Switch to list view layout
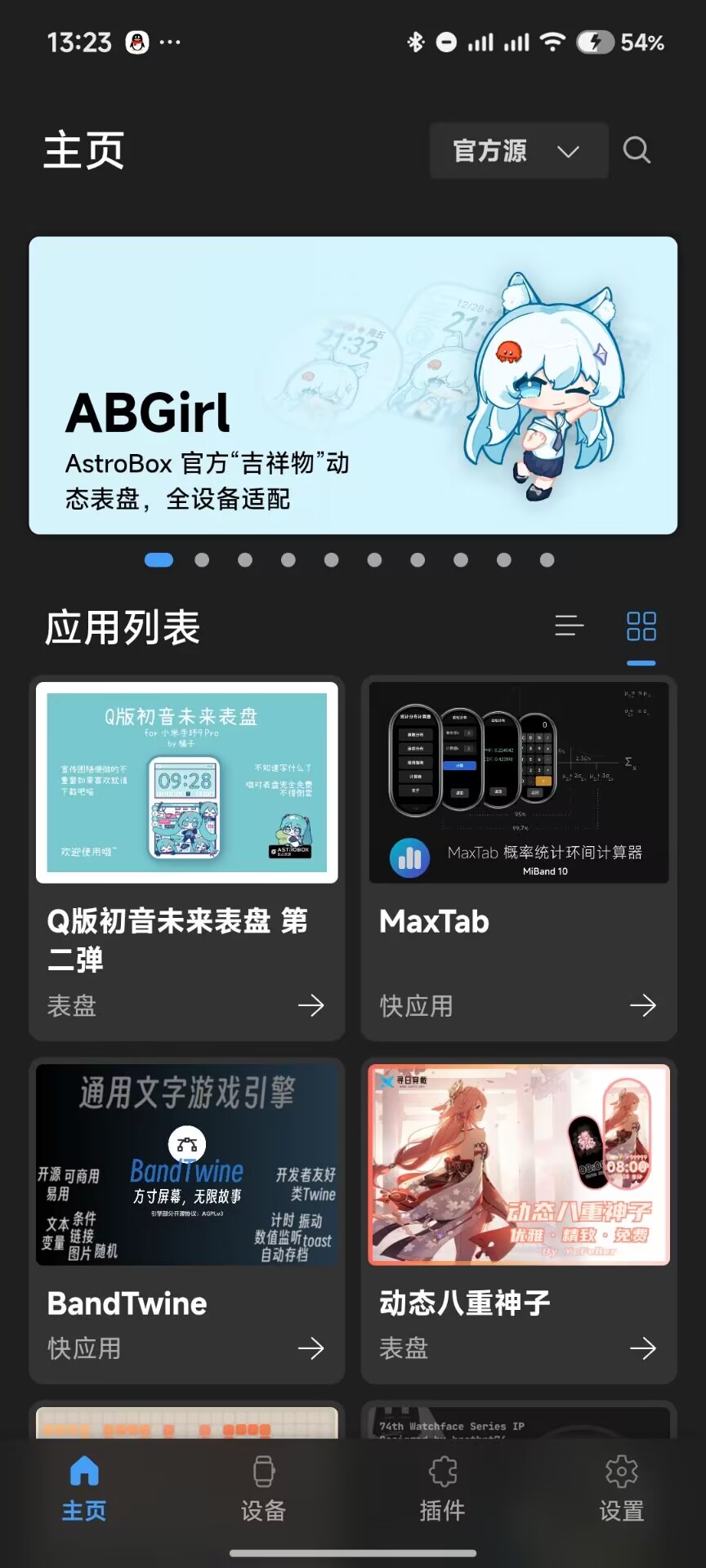The height and width of the screenshot is (1568, 706). click(x=569, y=626)
